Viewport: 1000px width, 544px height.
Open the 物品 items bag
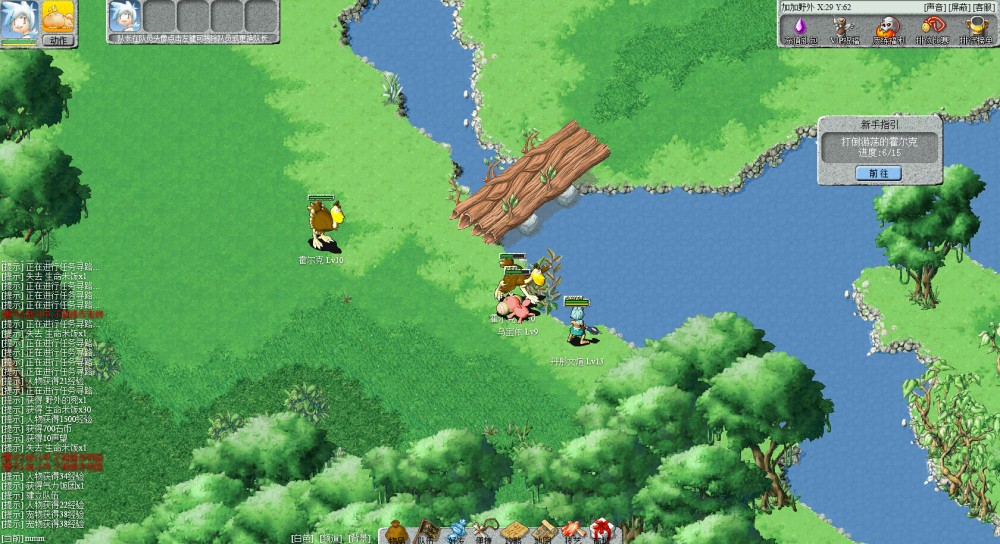click(396, 532)
